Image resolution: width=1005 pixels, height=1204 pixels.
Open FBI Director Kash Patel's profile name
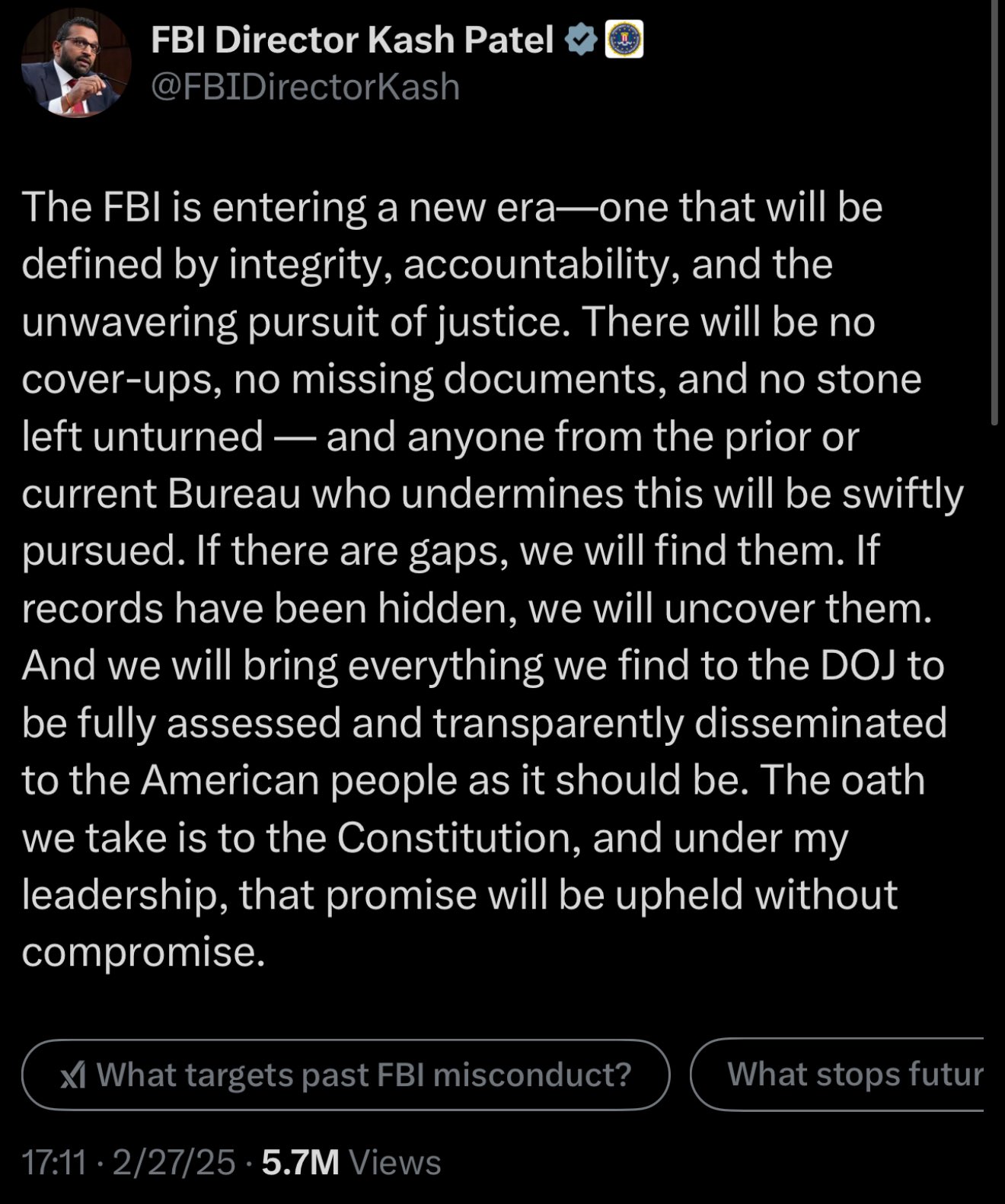(352, 40)
